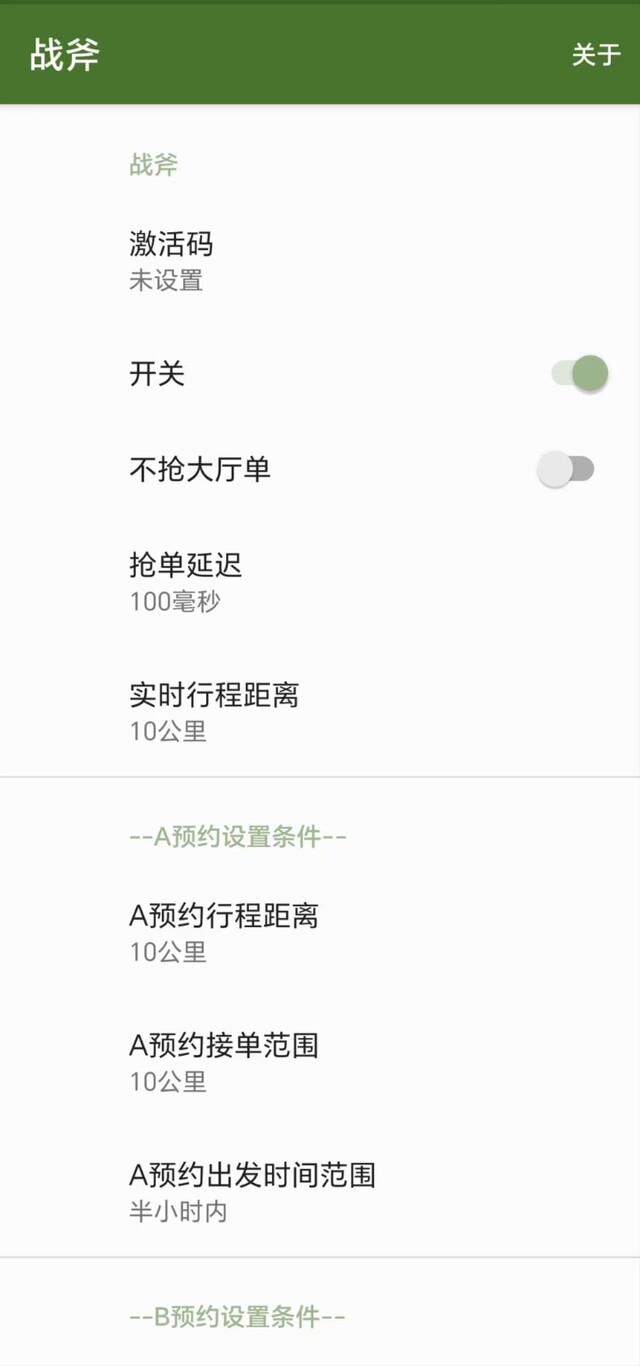Open the 激活码 activation code setting
This screenshot has width=640, height=1366.
[x=320, y=261]
